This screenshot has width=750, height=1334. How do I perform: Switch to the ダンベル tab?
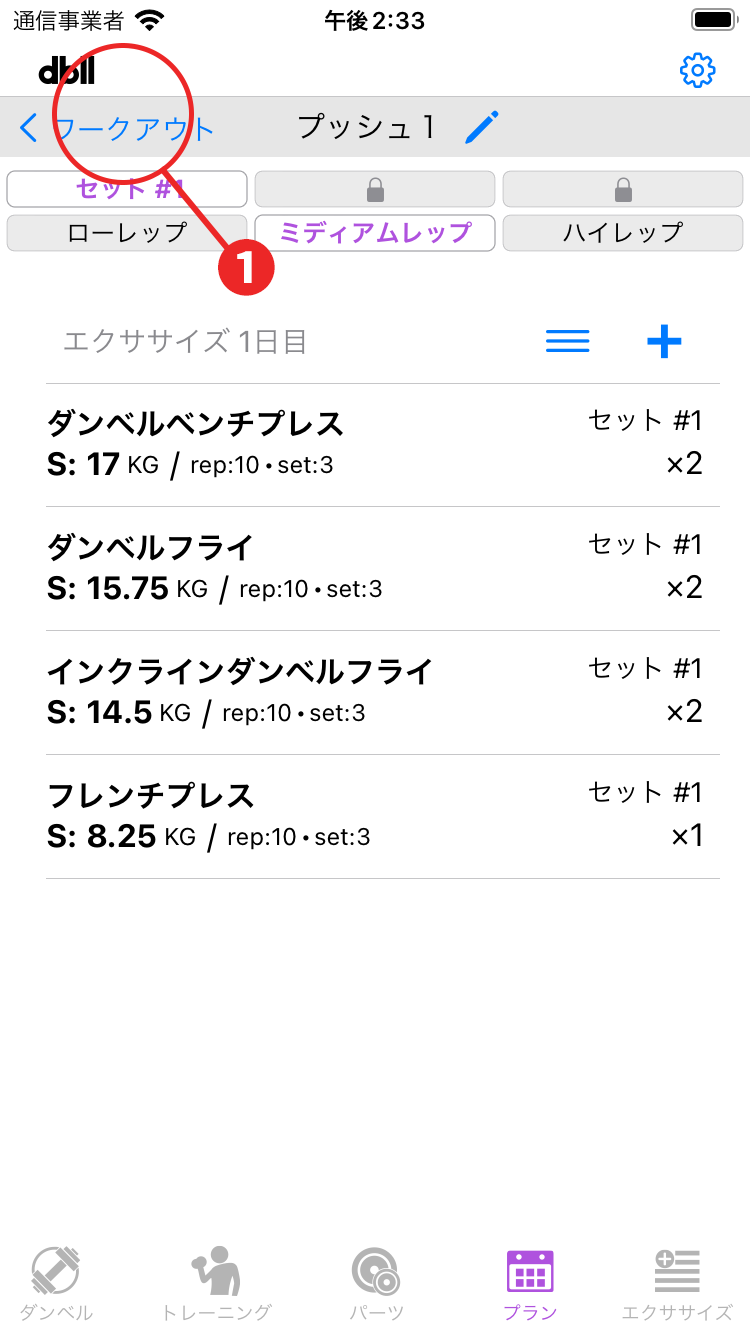pyautogui.click(x=56, y=1283)
